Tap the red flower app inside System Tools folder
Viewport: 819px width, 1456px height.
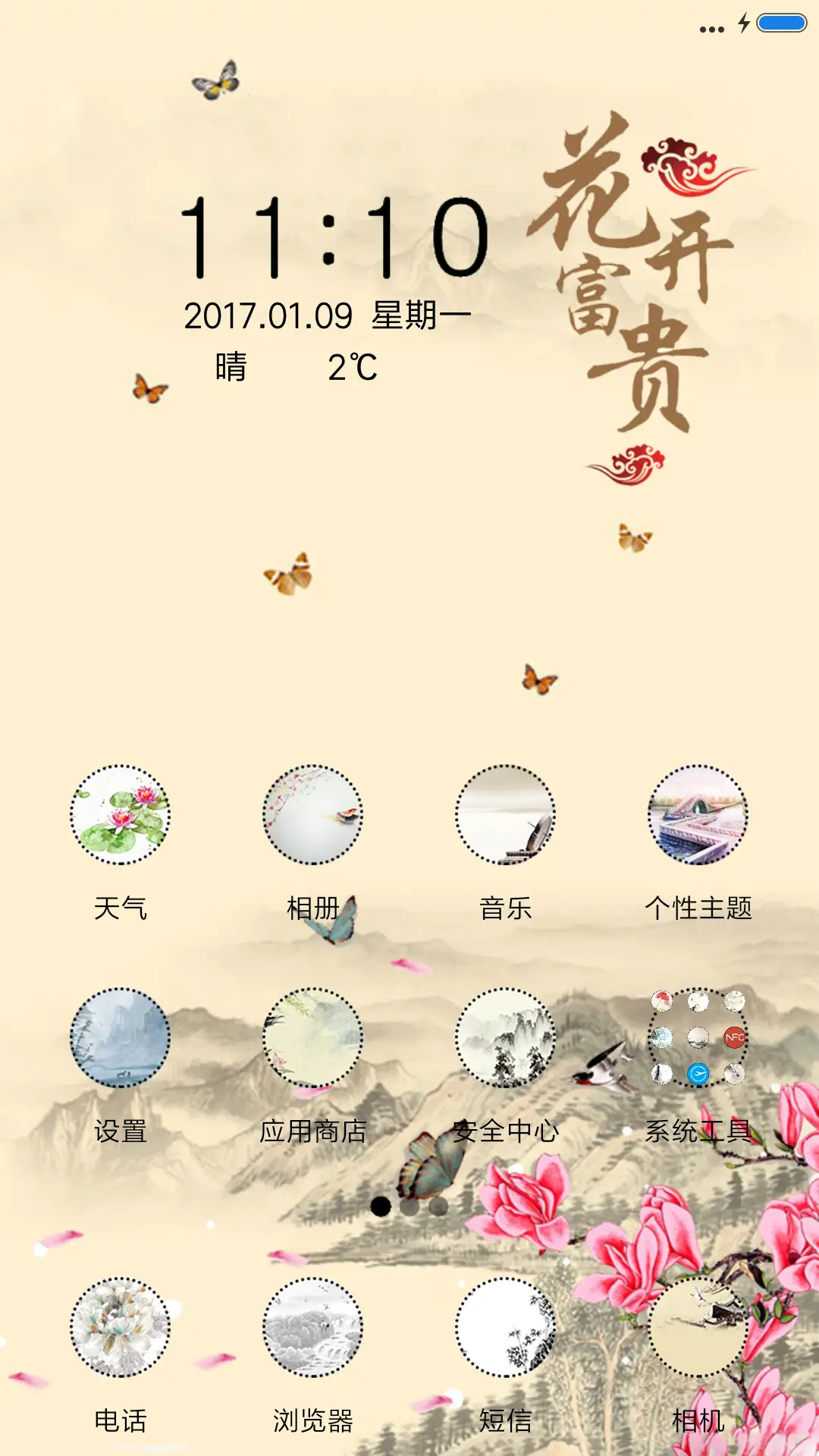tap(662, 1001)
